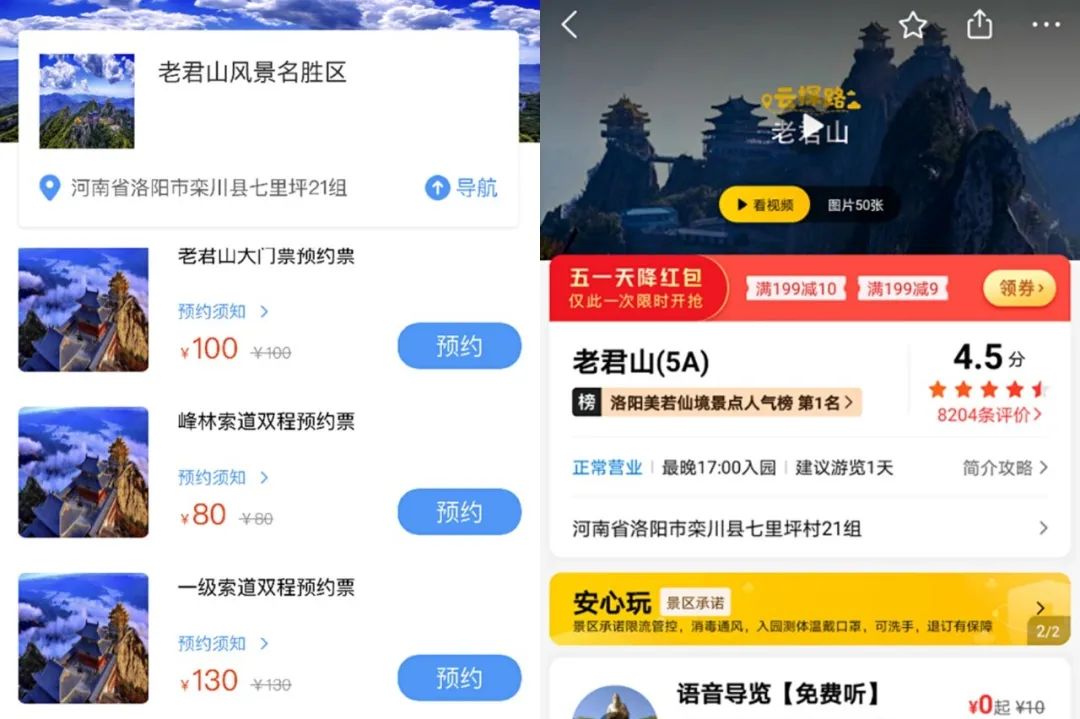Open 语音导览【免费听】 audio guide
1080x719 pixels.
click(778, 694)
